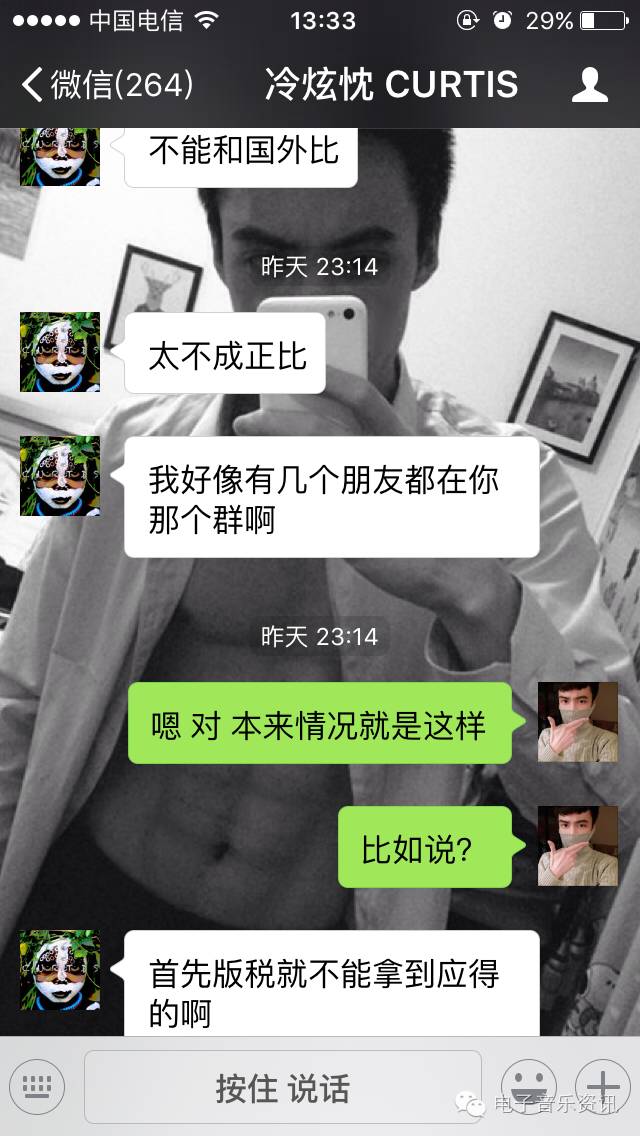Open the contact profile icon

[589, 85]
